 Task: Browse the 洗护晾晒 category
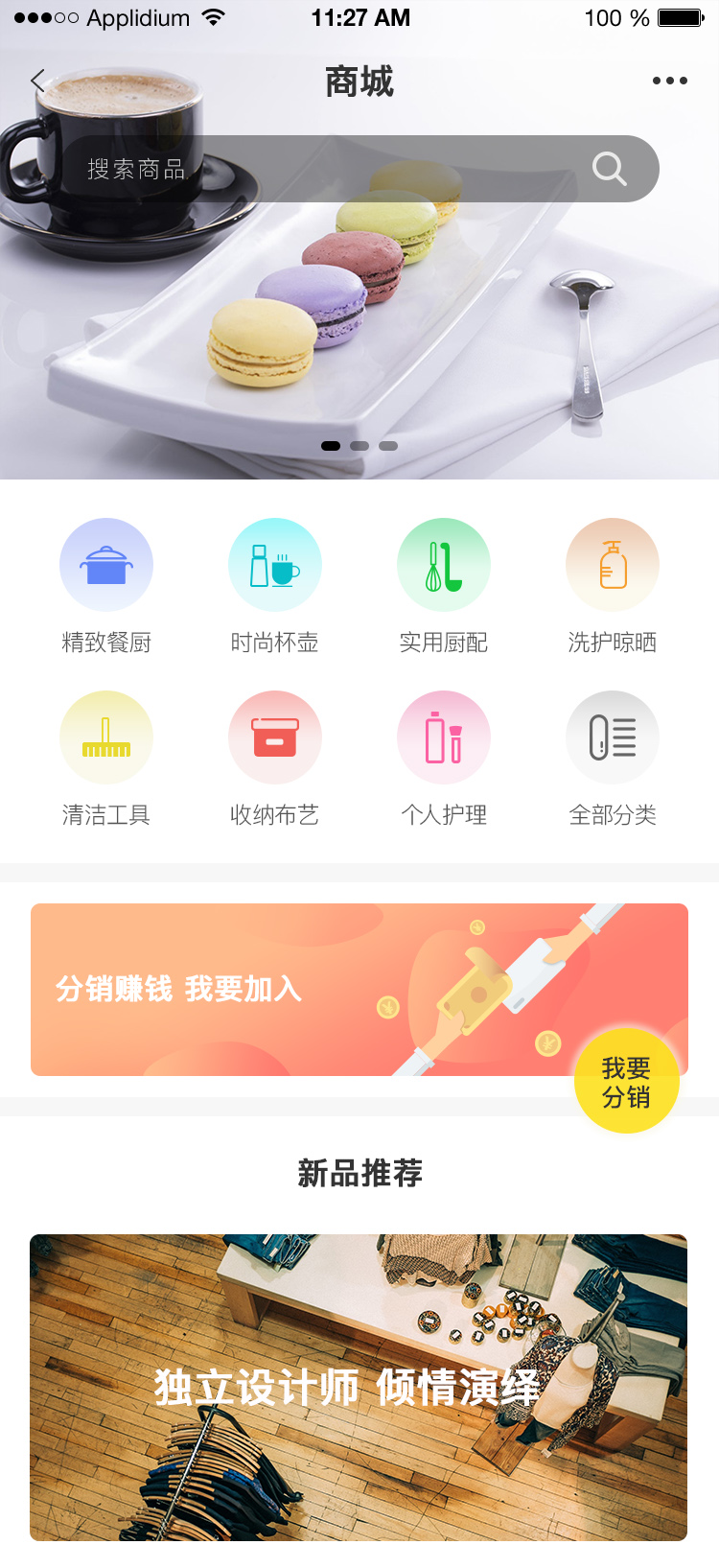coord(613,586)
